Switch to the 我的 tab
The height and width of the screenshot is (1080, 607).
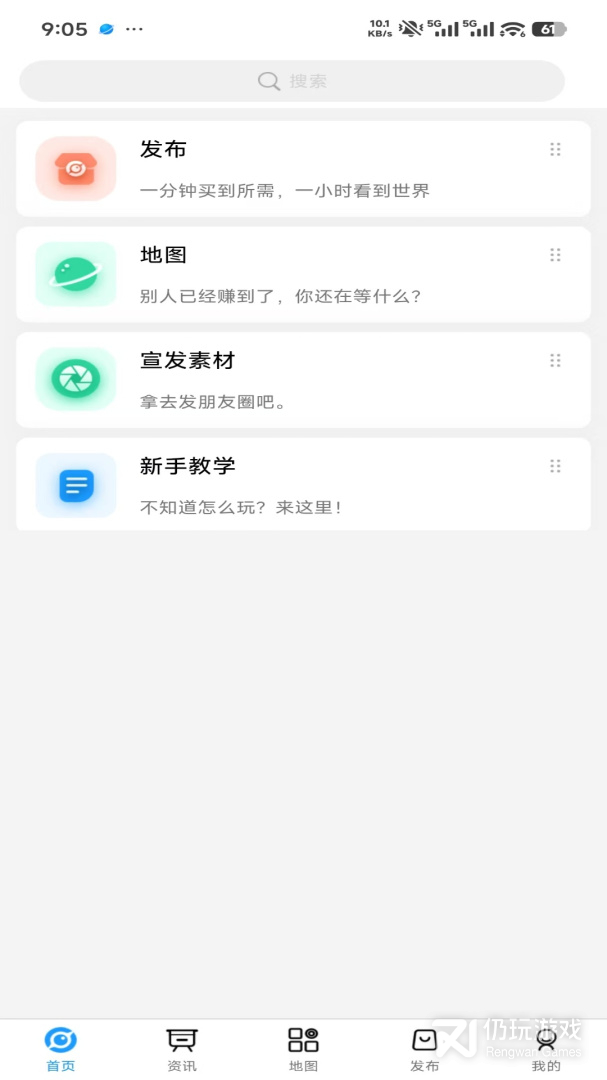[x=546, y=1050]
